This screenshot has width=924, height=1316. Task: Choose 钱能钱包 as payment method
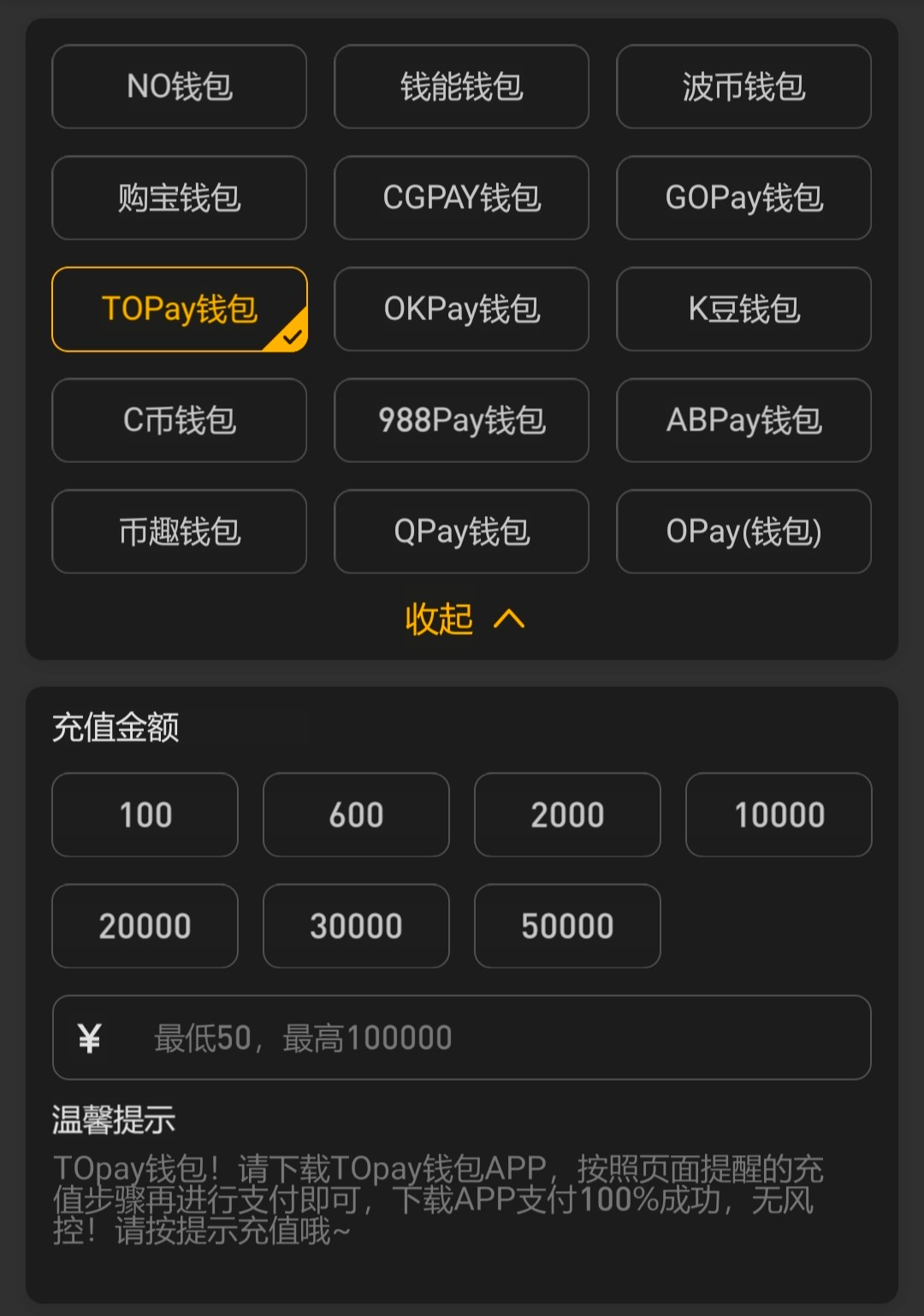(461, 86)
